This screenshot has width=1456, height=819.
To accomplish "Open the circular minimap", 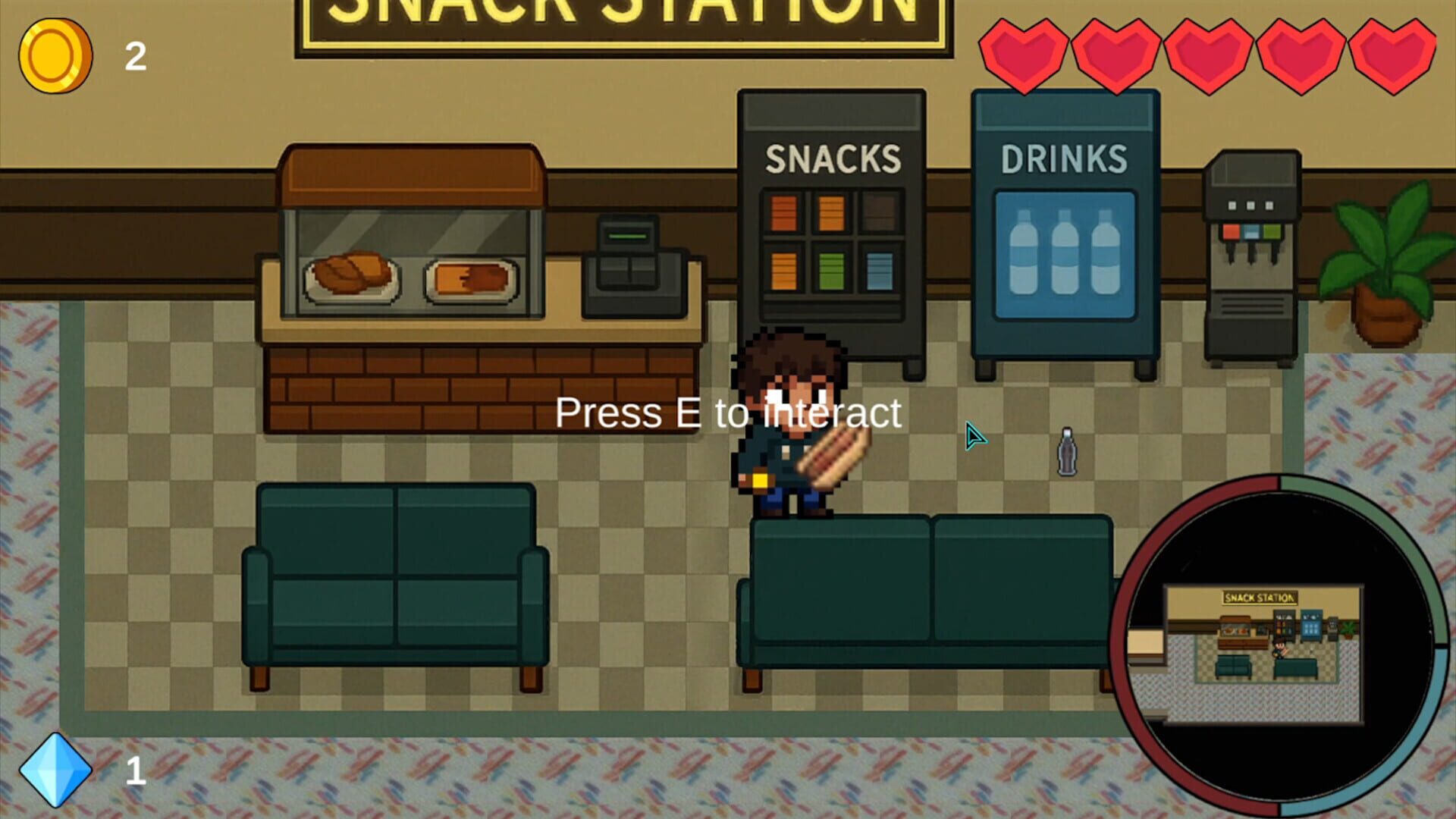I will pos(1280,646).
